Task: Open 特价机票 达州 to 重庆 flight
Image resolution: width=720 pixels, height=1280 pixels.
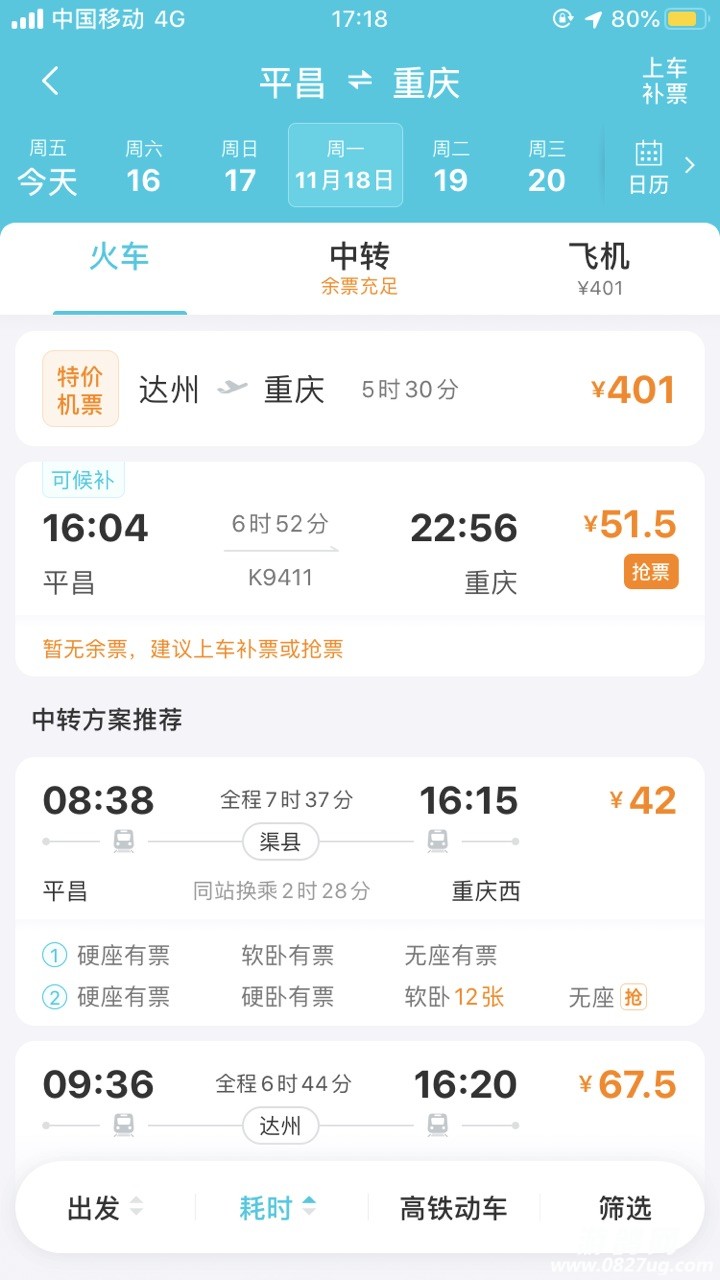Action: point(359,389)
